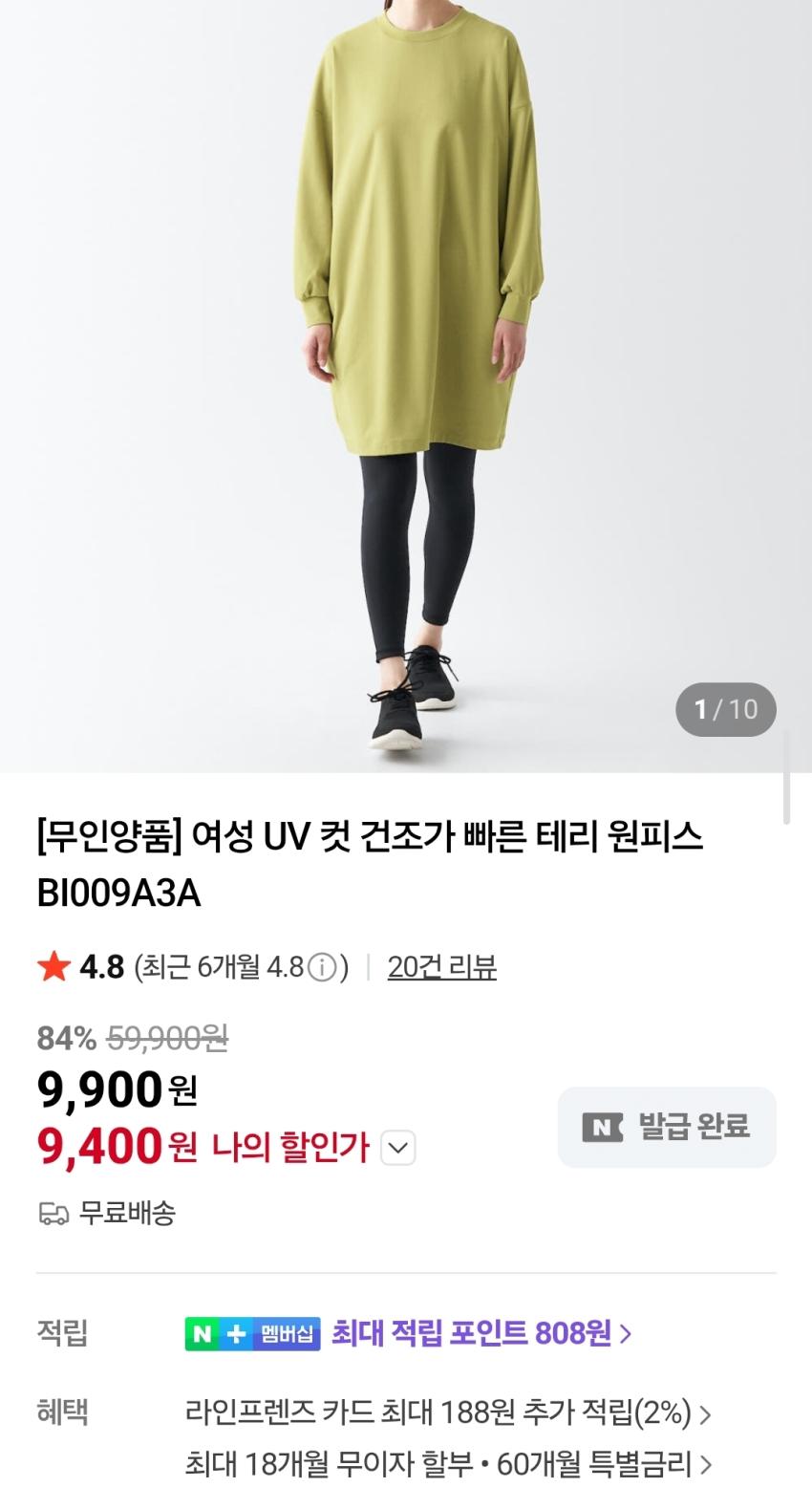Tap the 발급 완료 coupon button
Viewport: 812px width, 1509px height.
click(x=667, y=1127)
